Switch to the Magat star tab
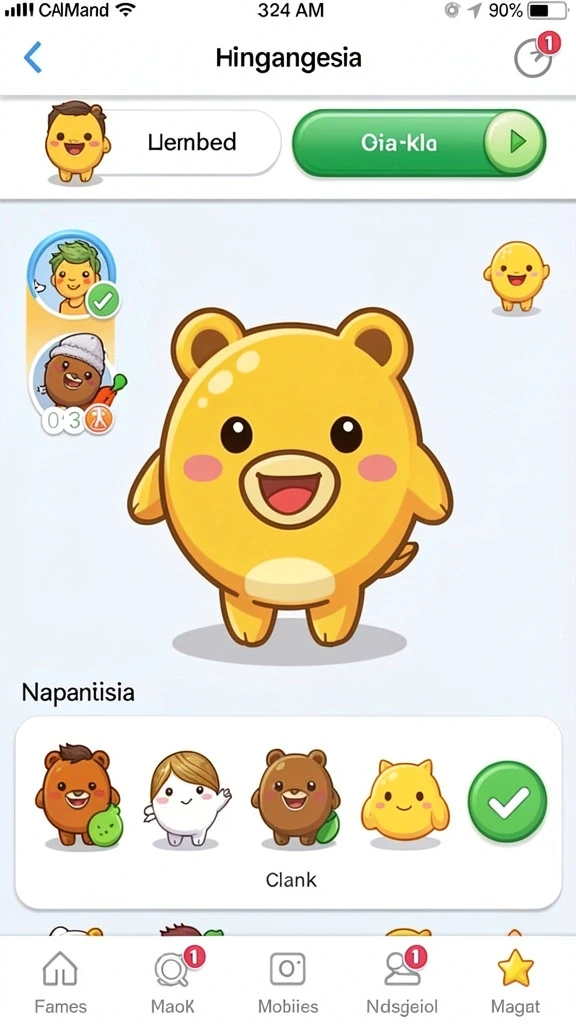Image resolution: width=576 pixels, height=1024 pixels. [x=516, y=981]
